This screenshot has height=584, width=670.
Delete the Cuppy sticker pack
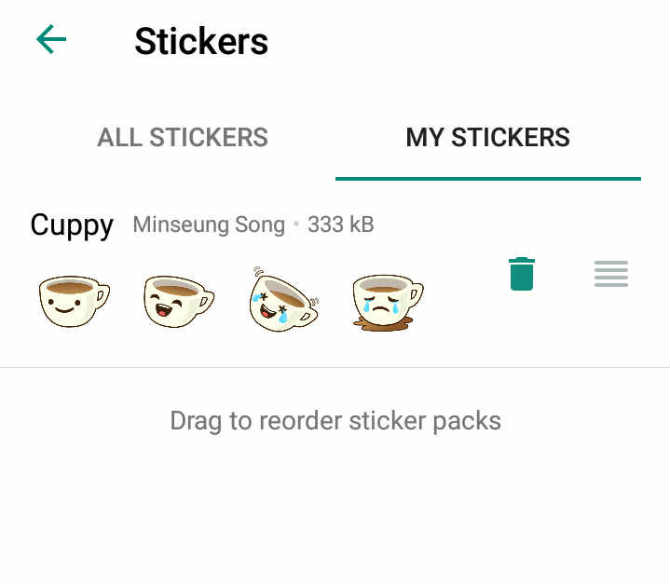coord(521,273)
